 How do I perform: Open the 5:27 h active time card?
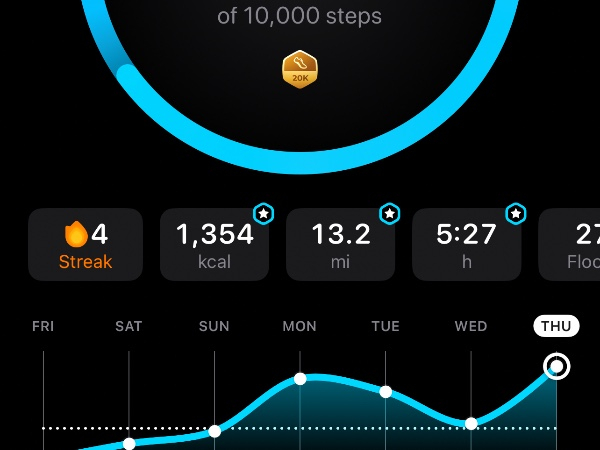(466, 244)
